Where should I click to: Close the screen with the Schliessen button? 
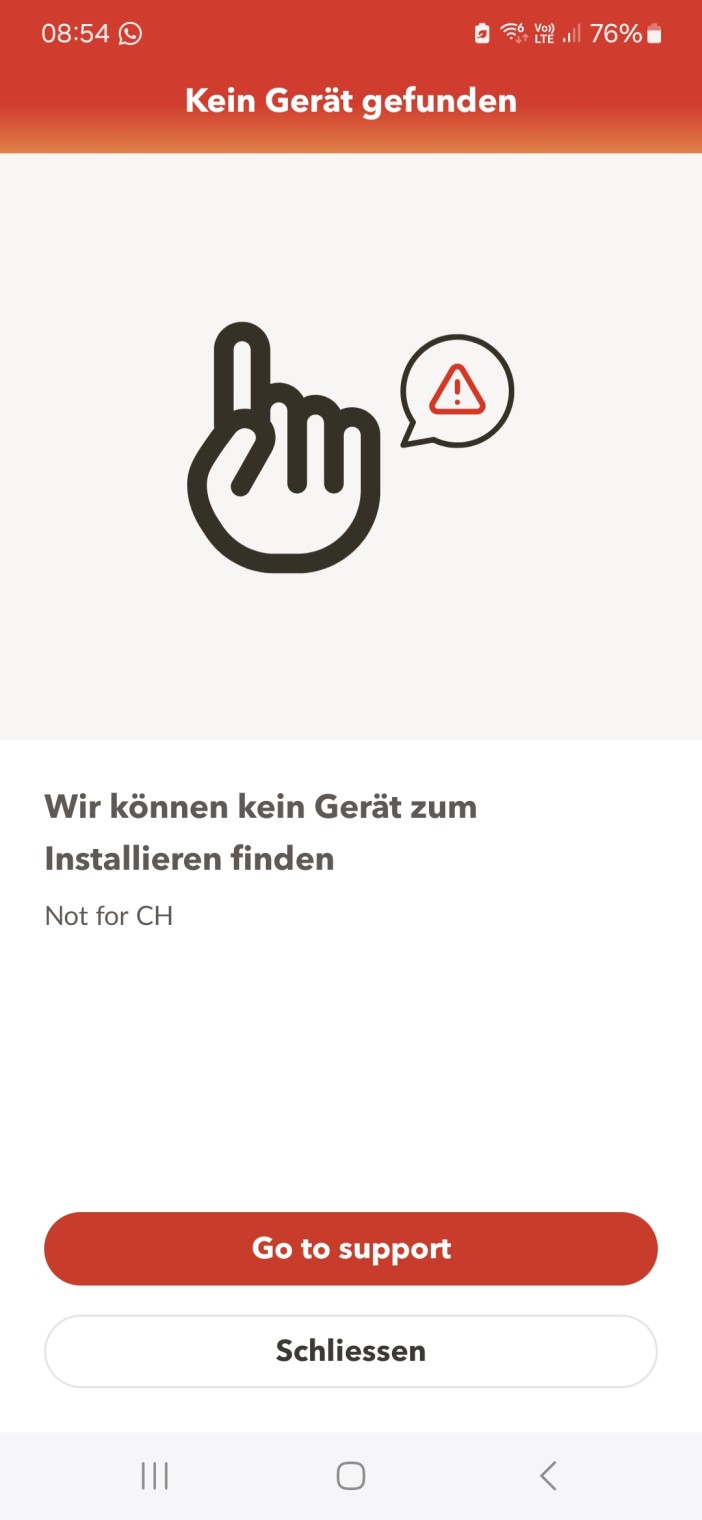[351, 1351]
